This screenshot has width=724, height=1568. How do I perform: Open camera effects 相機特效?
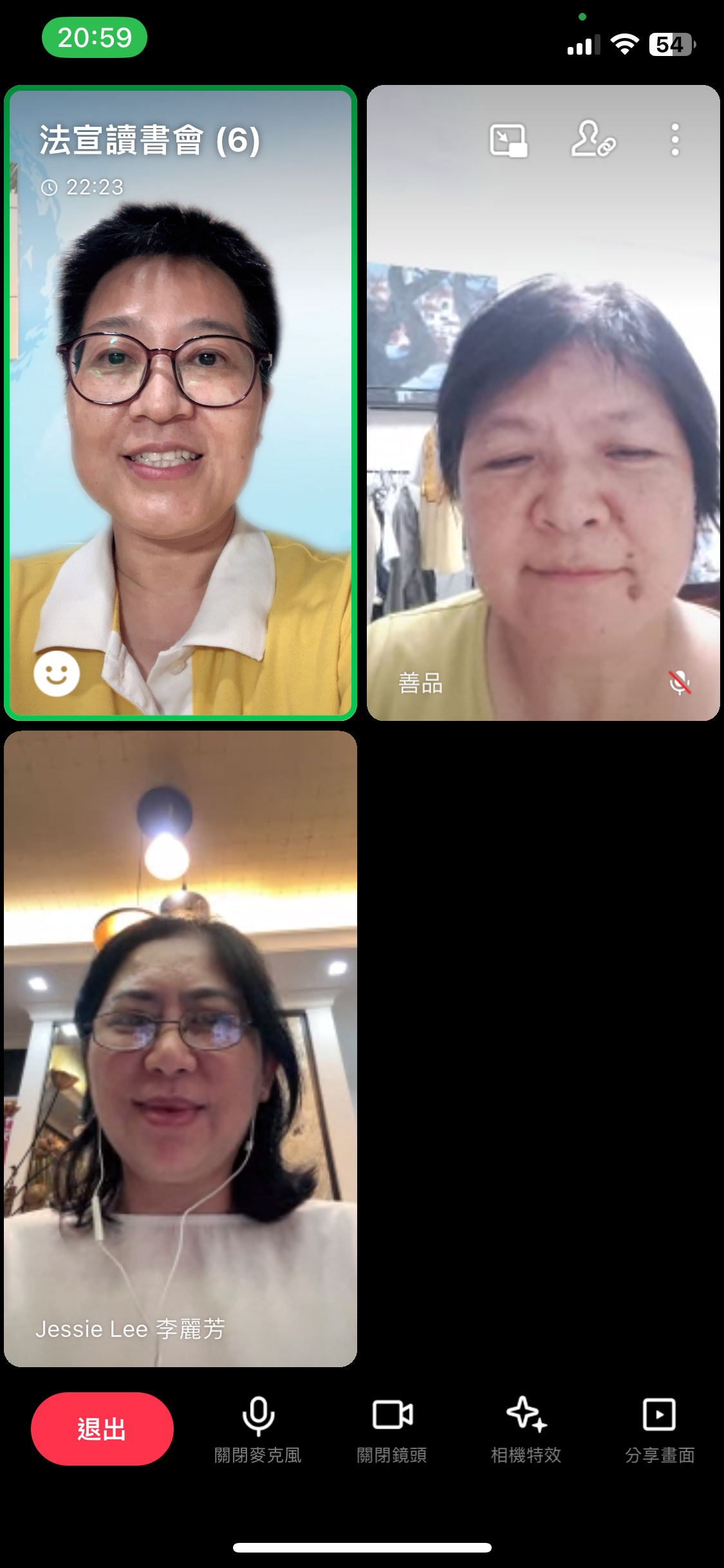pos(526,1428)
